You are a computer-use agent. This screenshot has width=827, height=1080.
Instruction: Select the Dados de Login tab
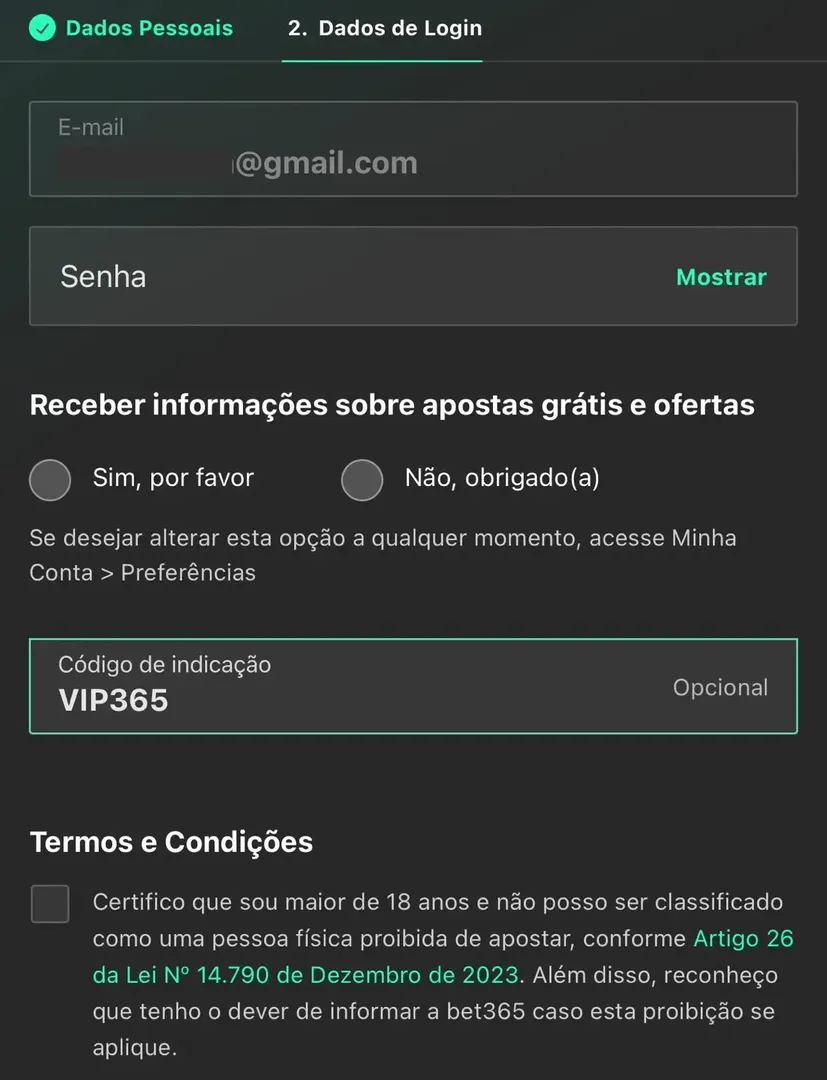(x=384, y=29)
